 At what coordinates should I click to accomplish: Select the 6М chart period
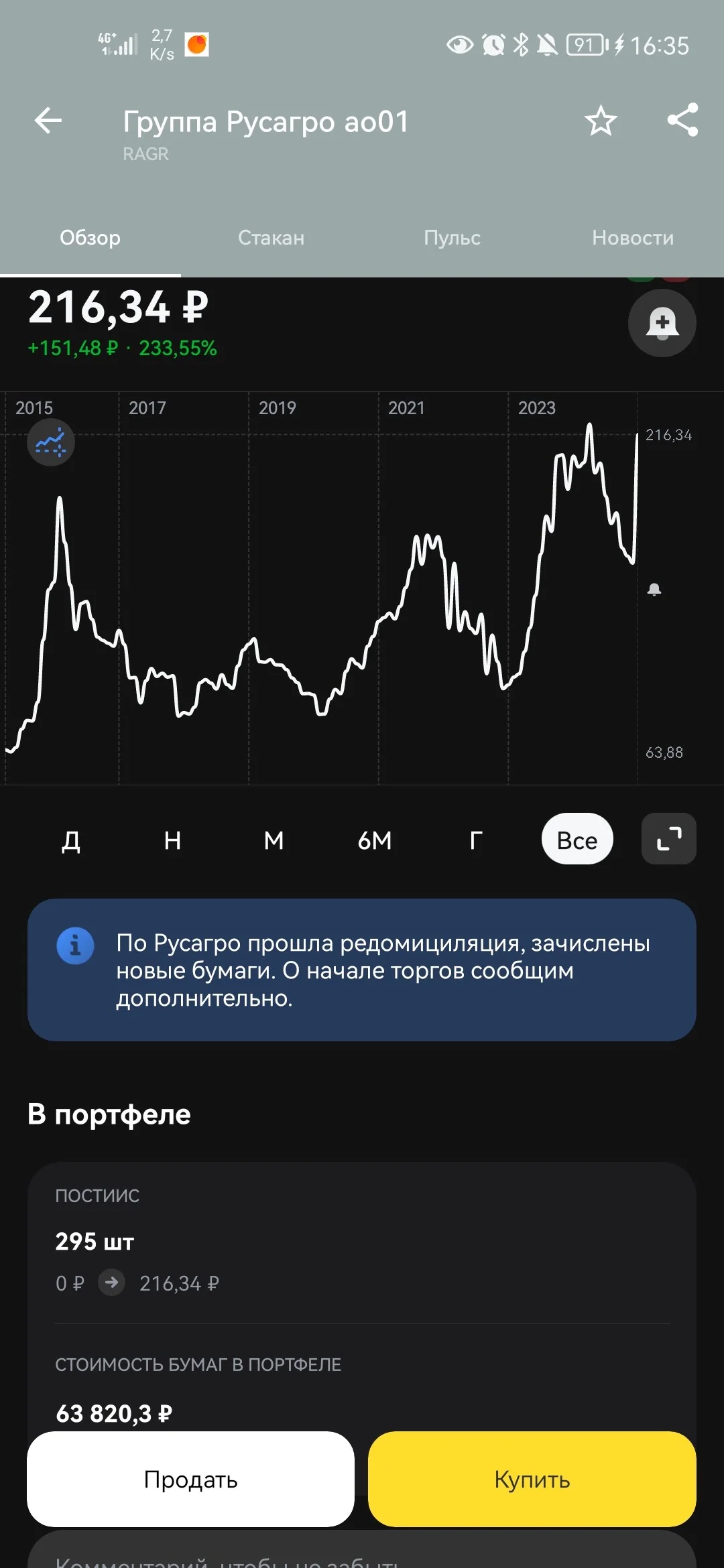point(375,840)
